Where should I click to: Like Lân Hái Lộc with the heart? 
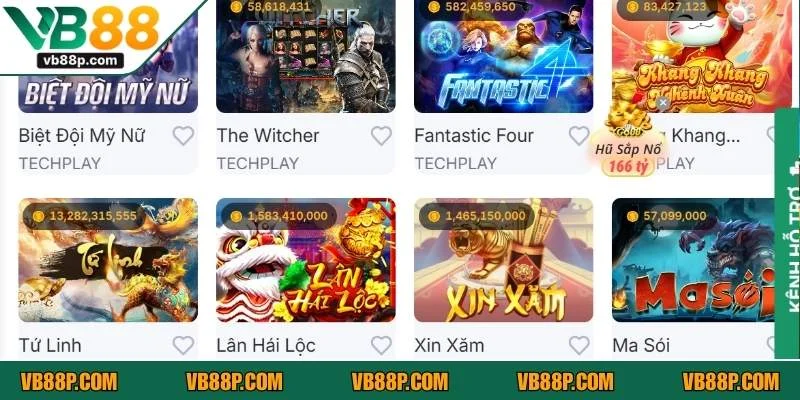(x=381, y=345)
